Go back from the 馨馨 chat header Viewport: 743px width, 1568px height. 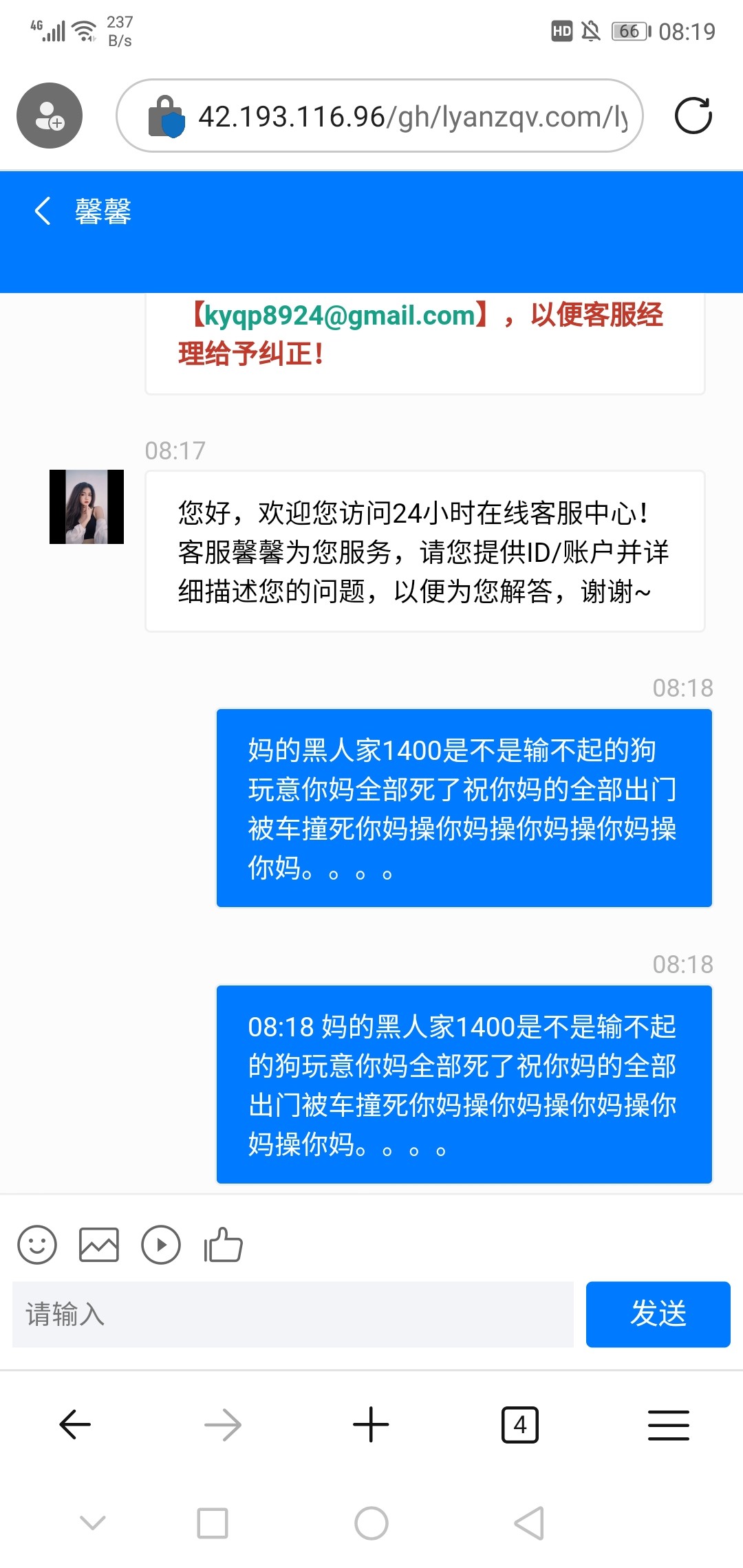[43, 211]
